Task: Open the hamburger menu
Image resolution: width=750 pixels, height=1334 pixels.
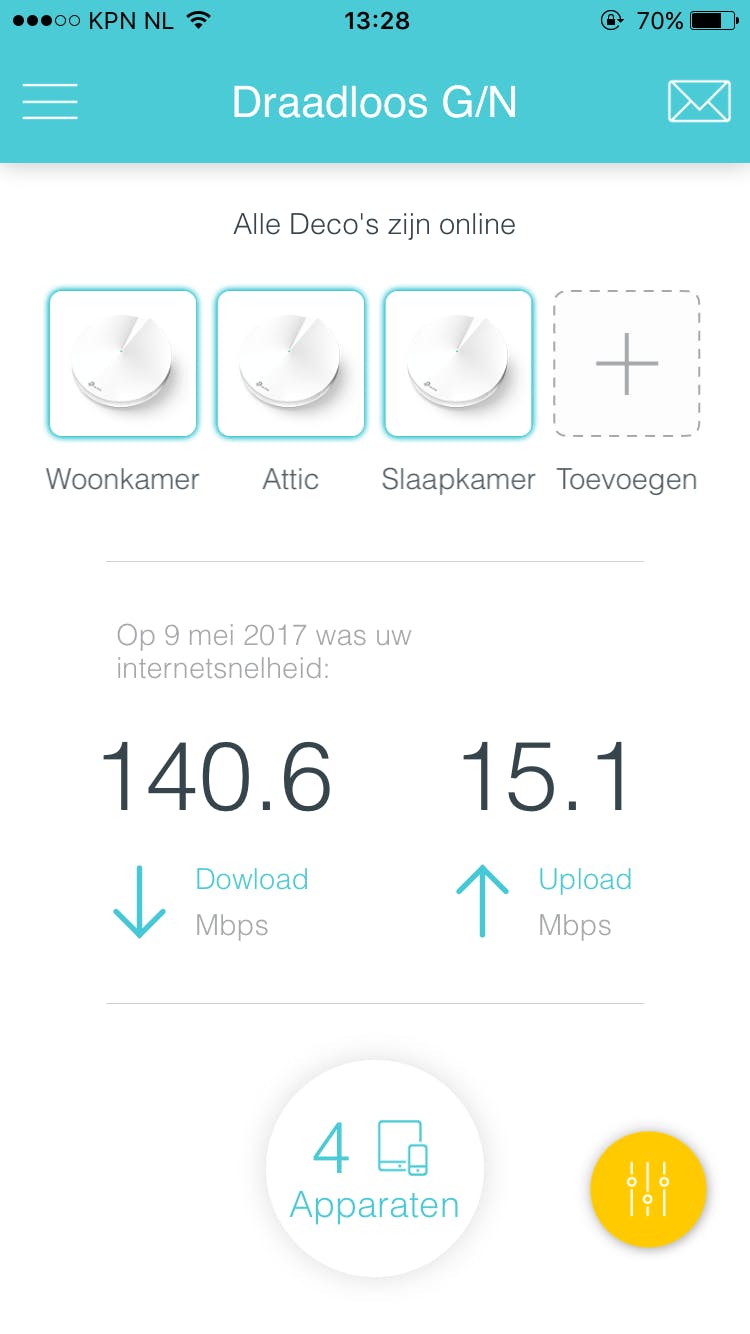Action: 50,101
